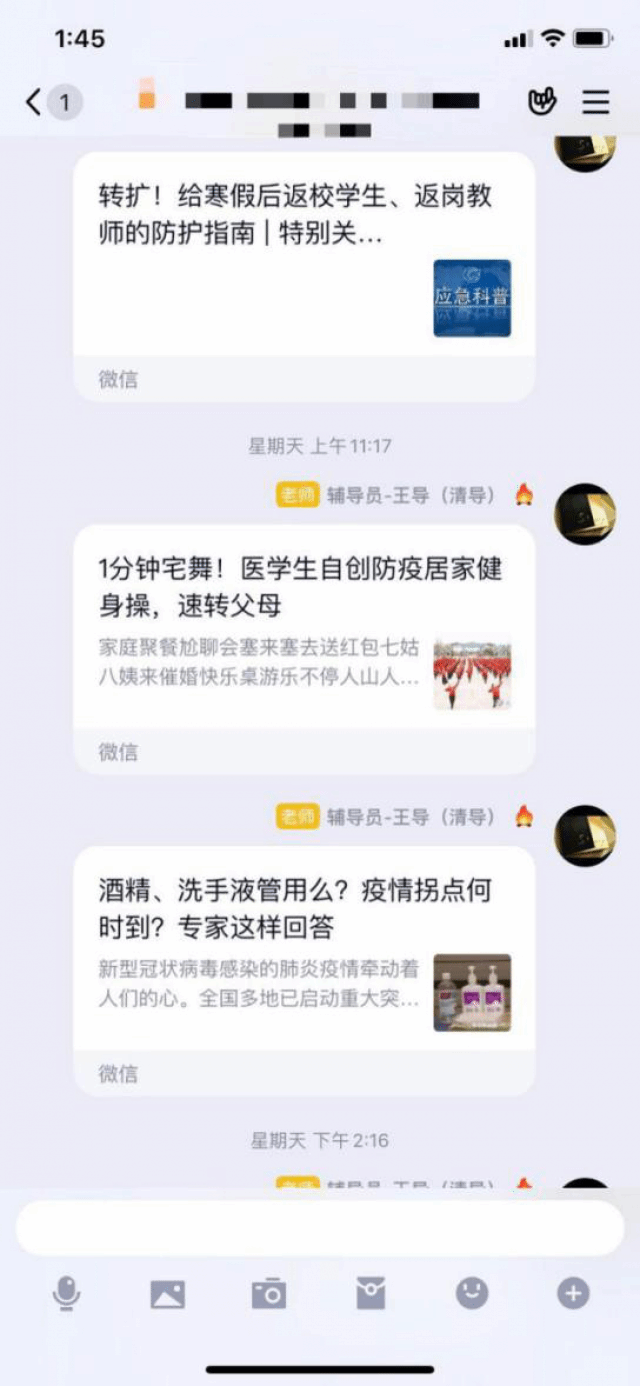Open the camera to take a photo
This screenshot has height=1386, width=640.
click(268, 1294)
